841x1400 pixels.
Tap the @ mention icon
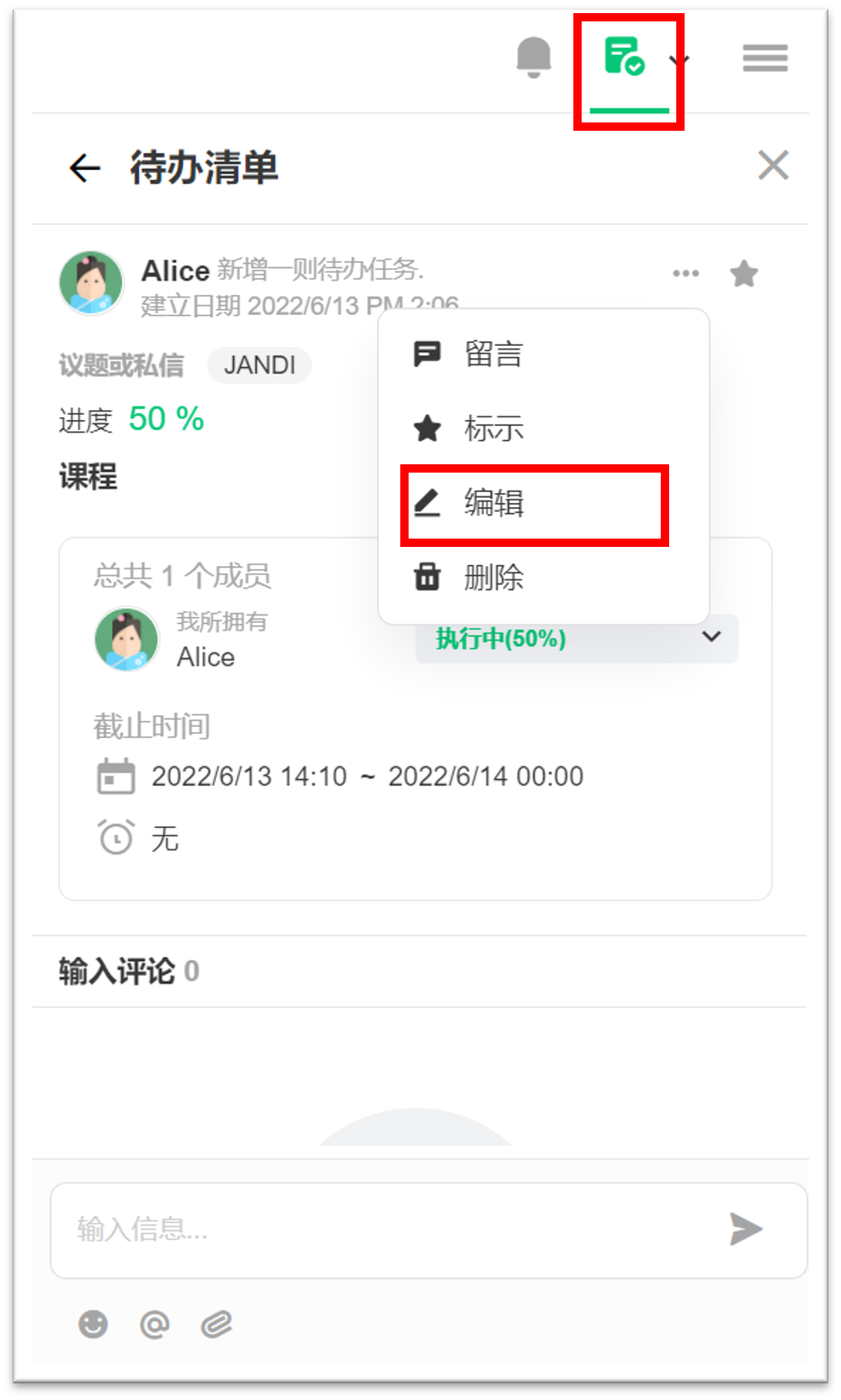tap(155, 1324)
